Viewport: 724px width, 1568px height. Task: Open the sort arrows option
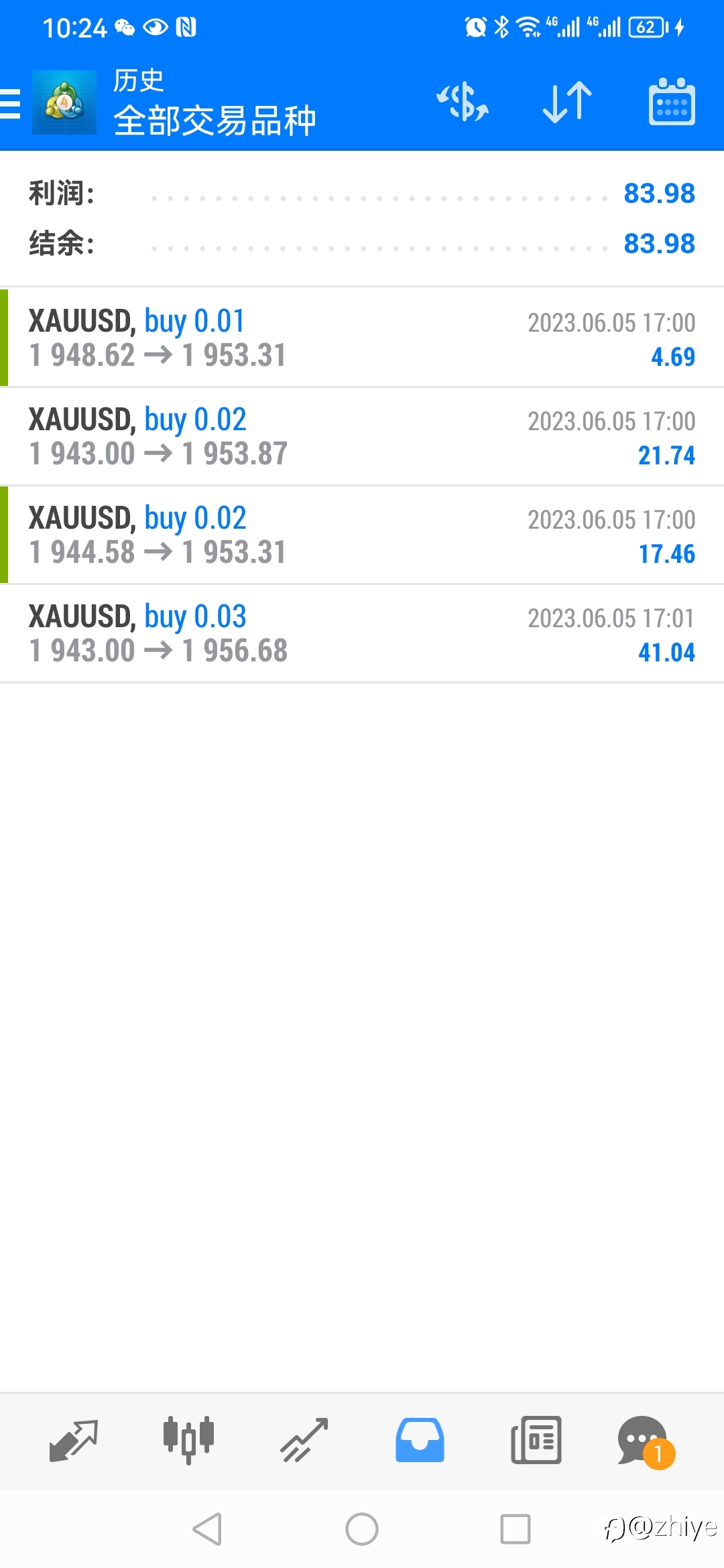[567, 103]
